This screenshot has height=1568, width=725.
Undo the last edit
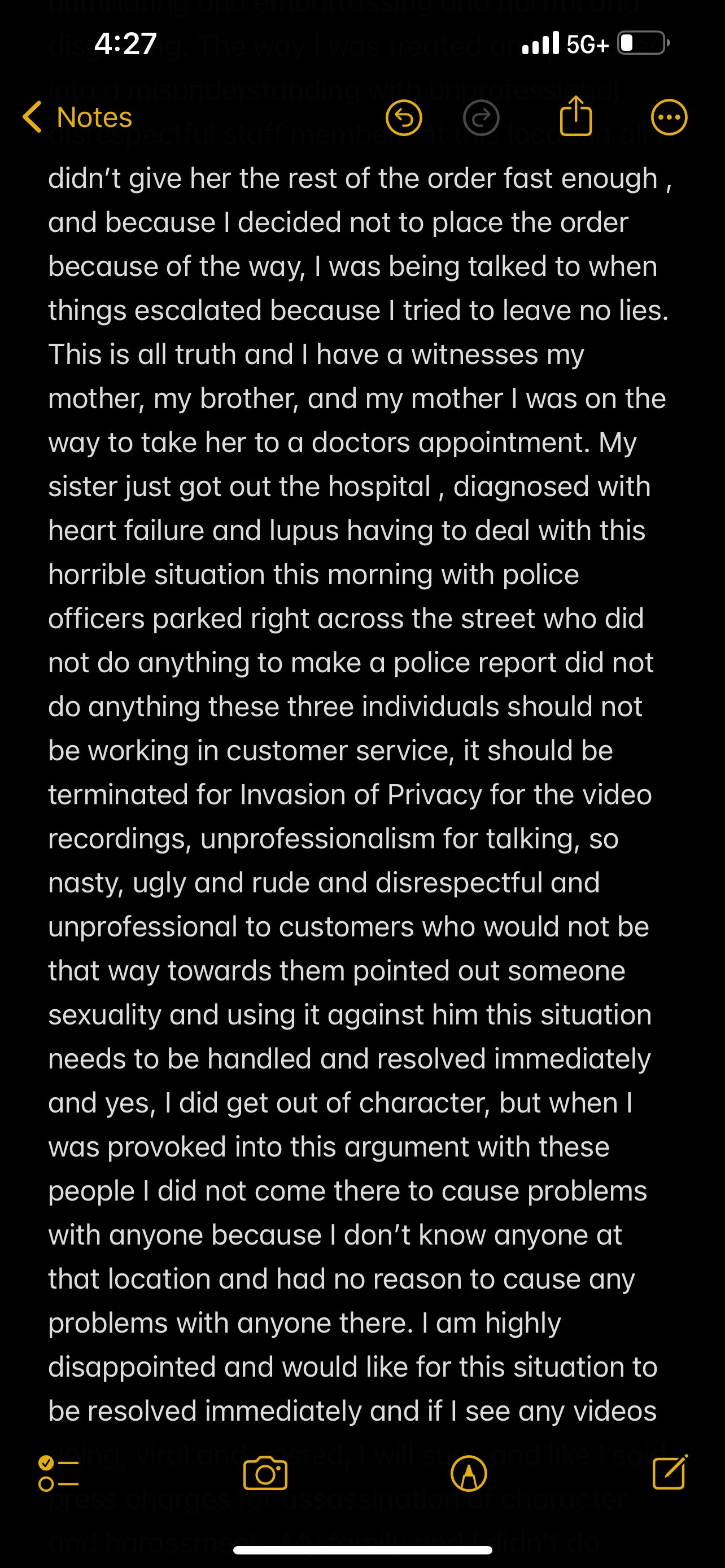point(404,117)
